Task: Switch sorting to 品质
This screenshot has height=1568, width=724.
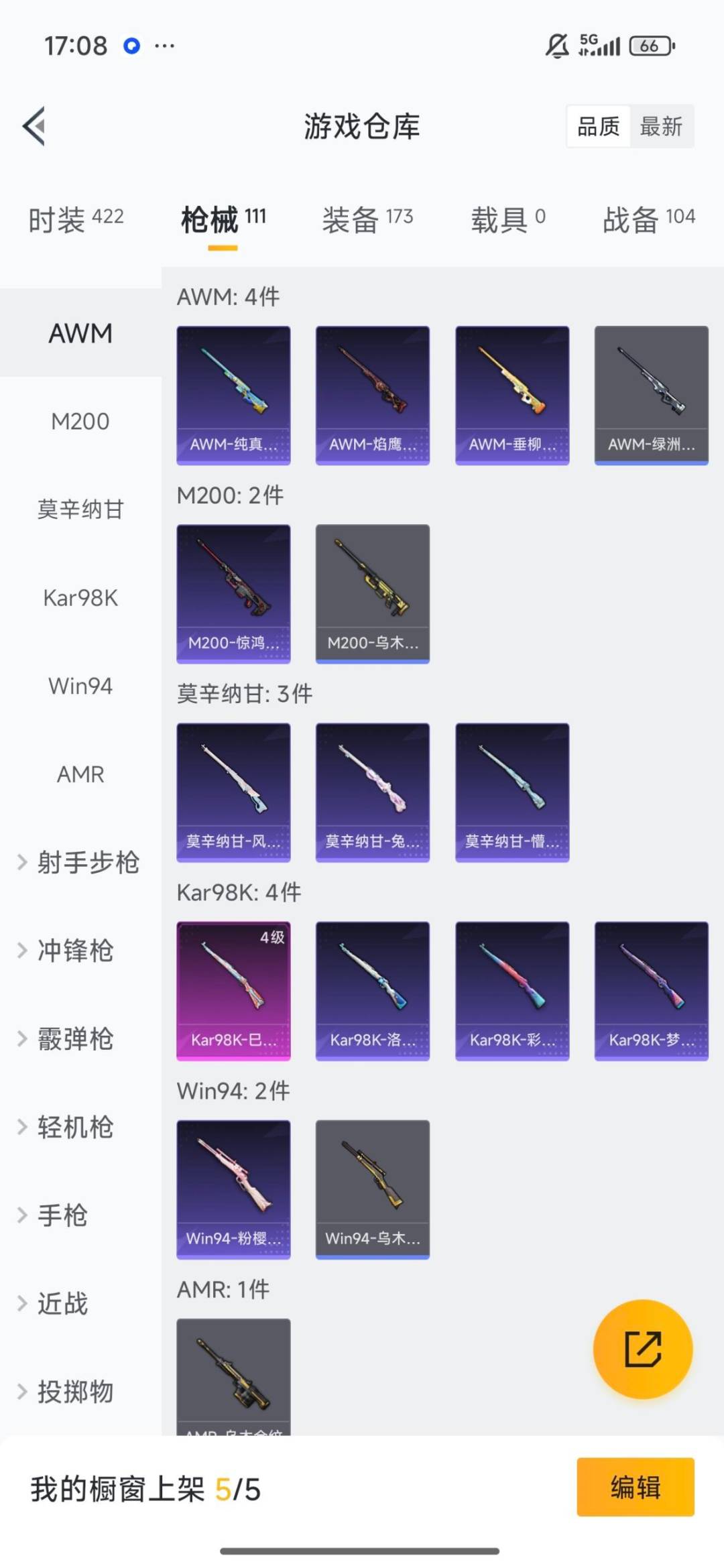Action: (x=599, y=127)
